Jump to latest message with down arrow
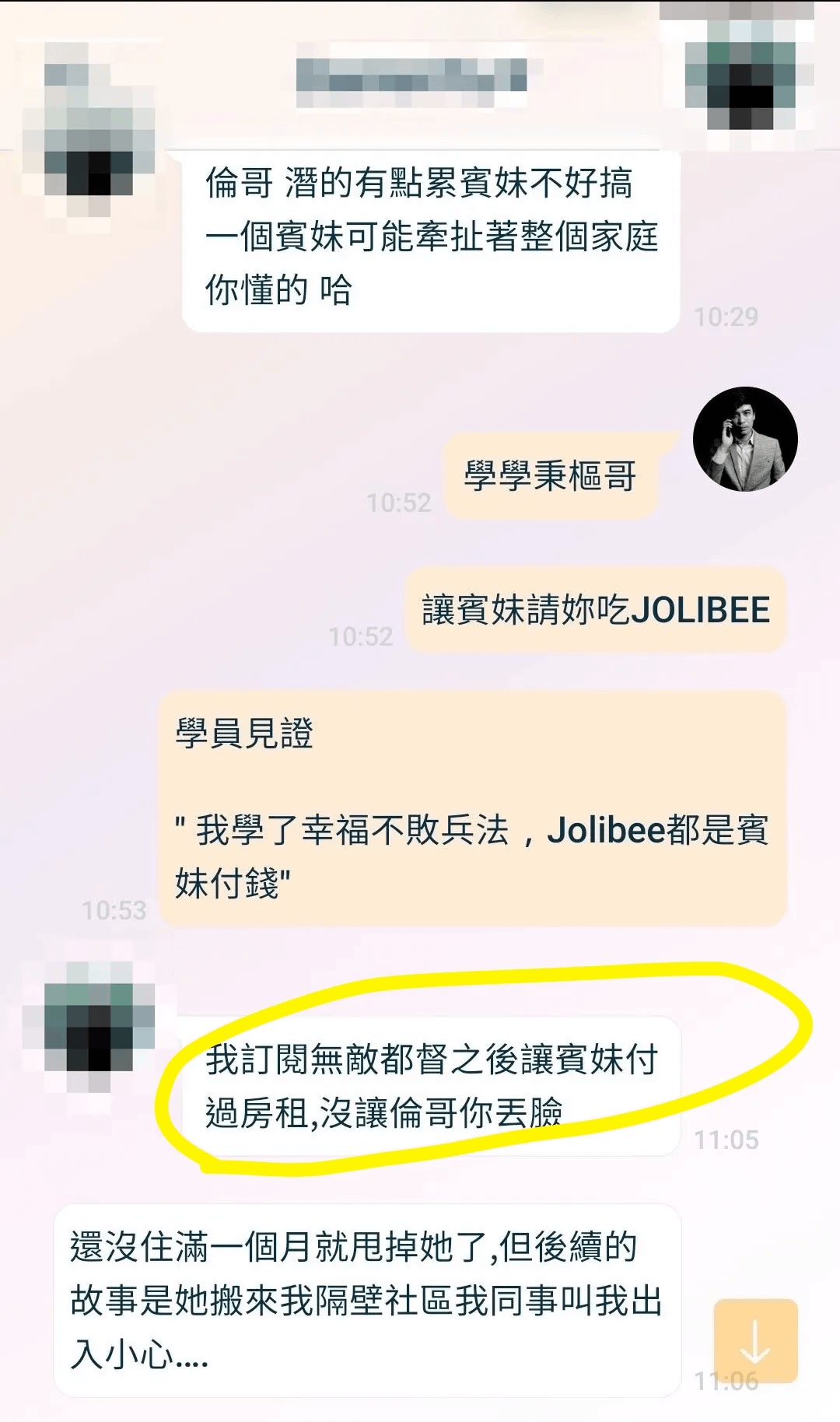840x1422 pixels. (755, 1340)
